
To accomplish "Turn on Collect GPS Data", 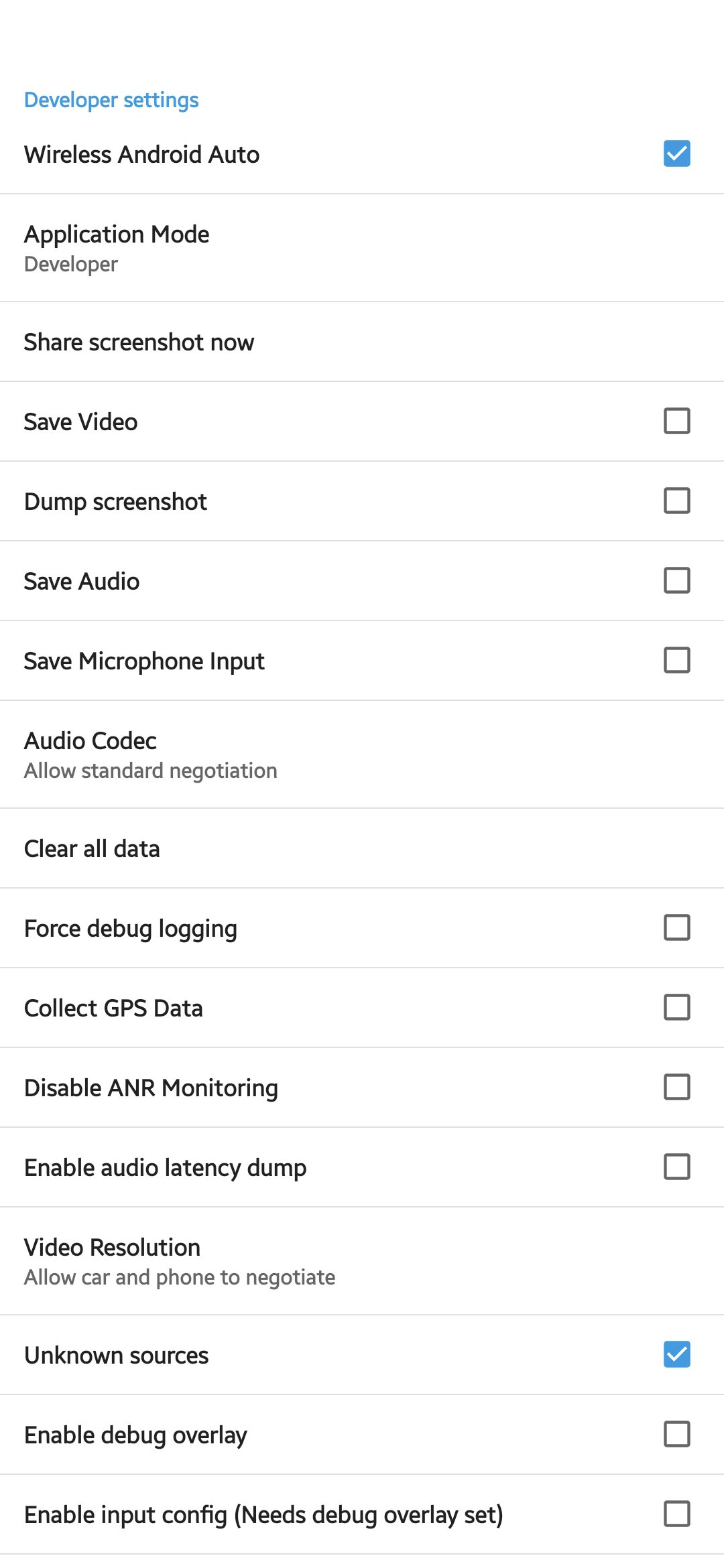I will point(678,1007).
